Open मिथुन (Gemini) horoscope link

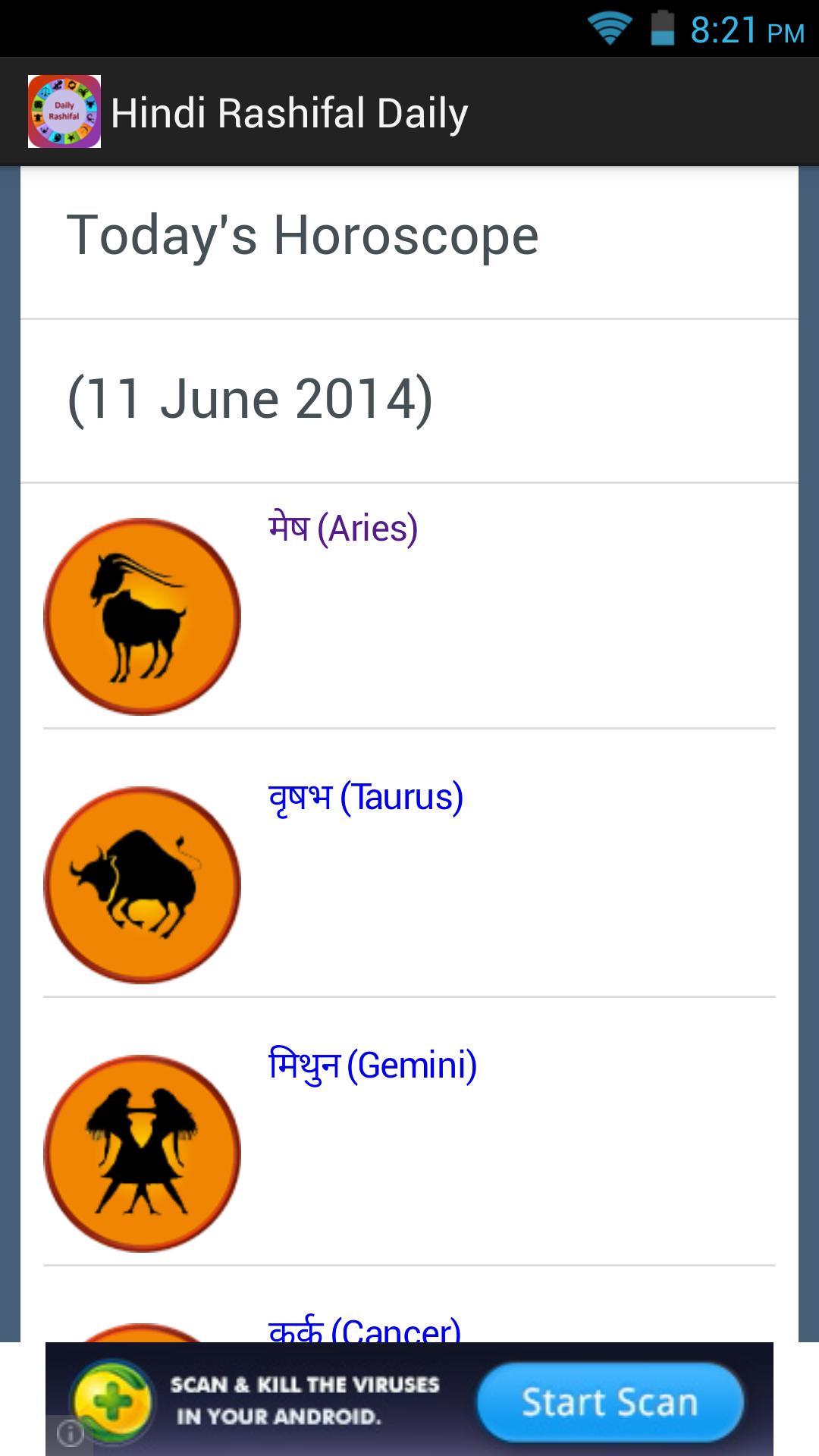coord(373,1064)
